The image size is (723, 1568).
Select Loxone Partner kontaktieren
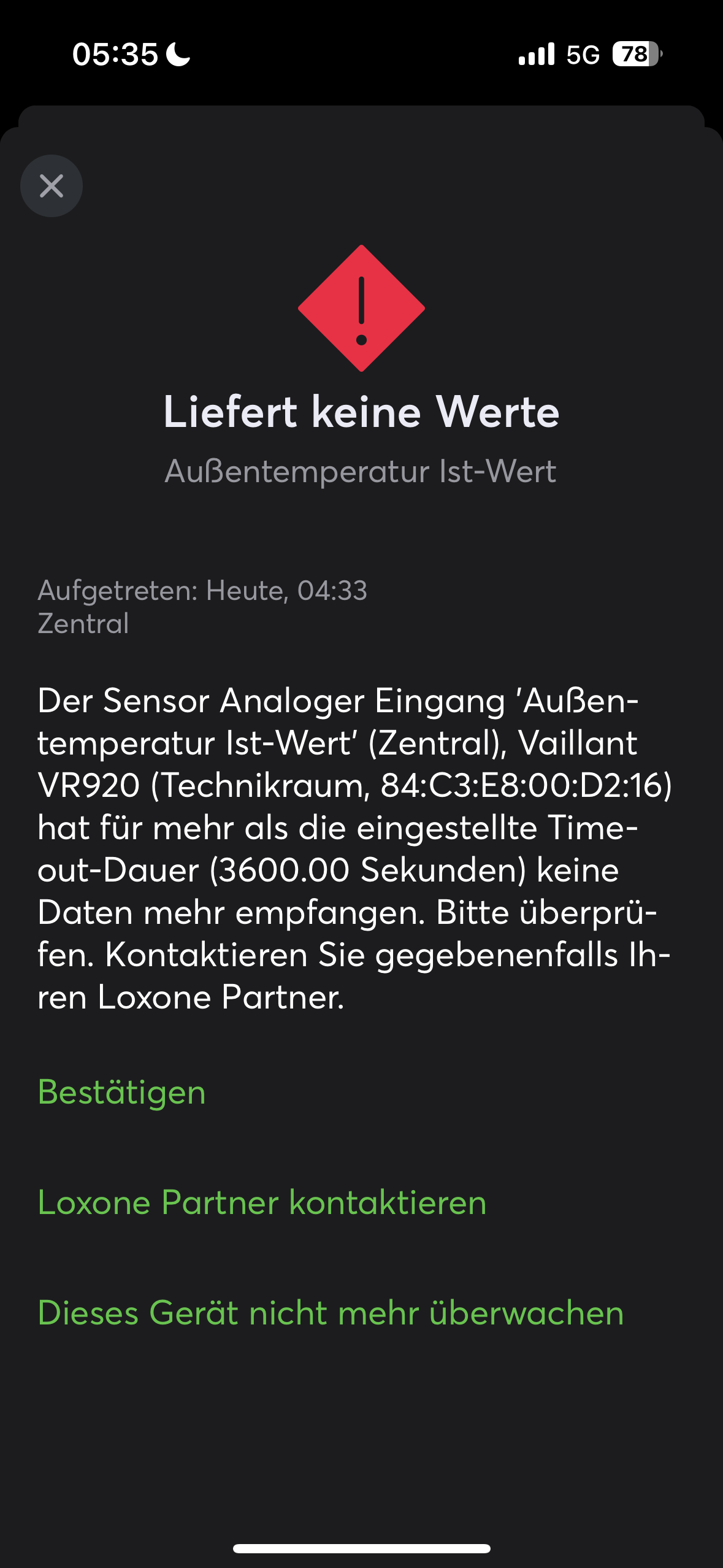click(x=262, y=1202)
